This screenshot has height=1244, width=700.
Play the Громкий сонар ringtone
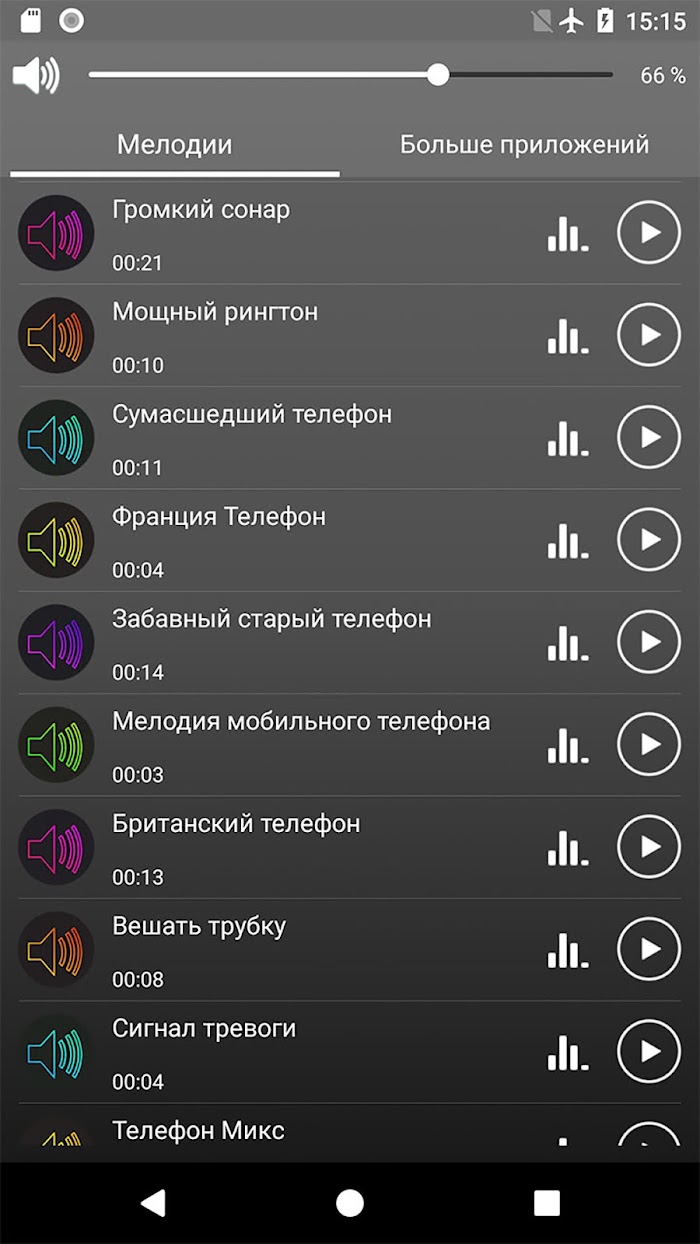coord(649,232)
